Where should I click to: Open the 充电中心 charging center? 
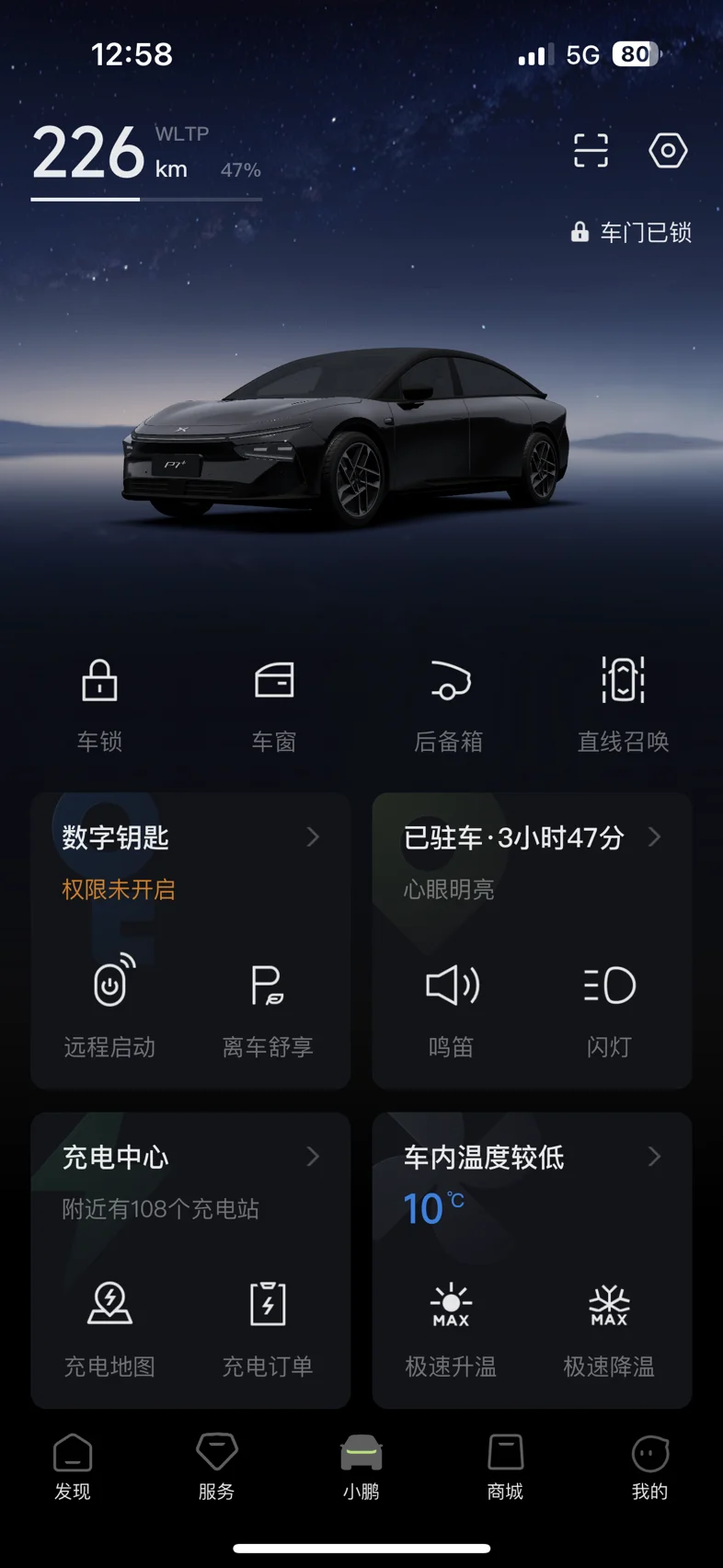[190, 1157]
